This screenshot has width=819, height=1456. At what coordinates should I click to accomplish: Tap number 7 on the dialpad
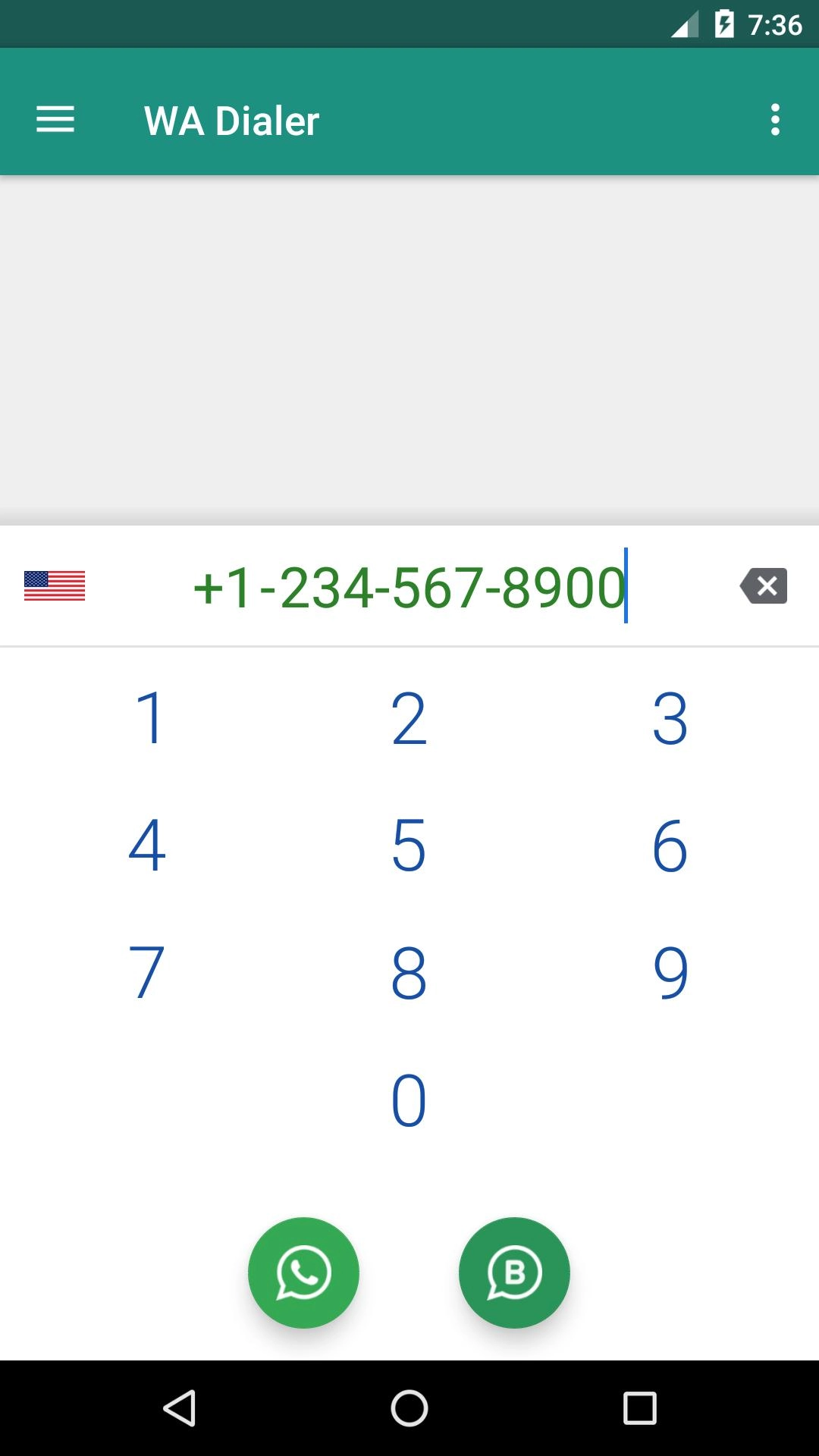pyautogui.click(x=147, y=972)
